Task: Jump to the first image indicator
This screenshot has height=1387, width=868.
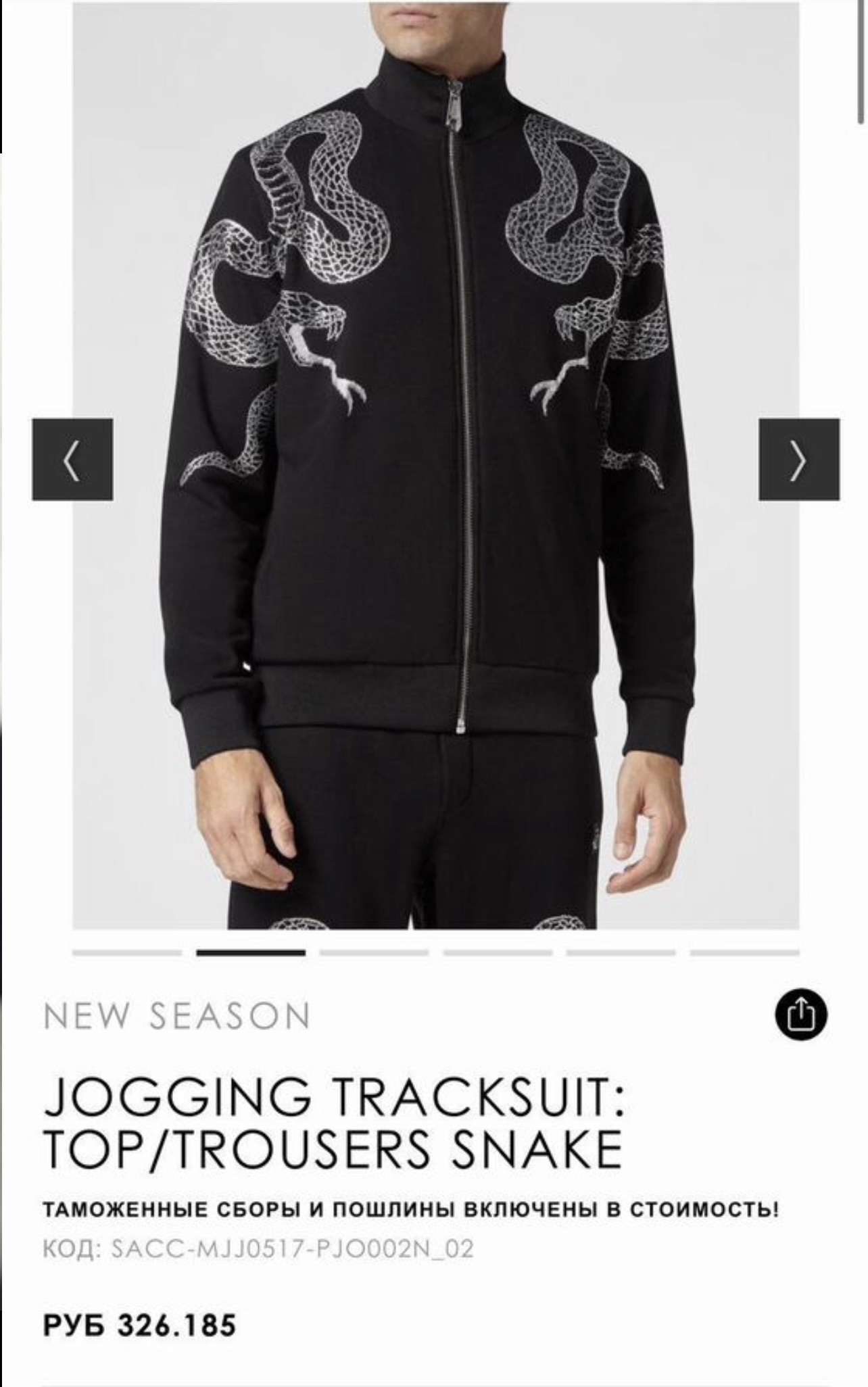Action: [127, 952]
